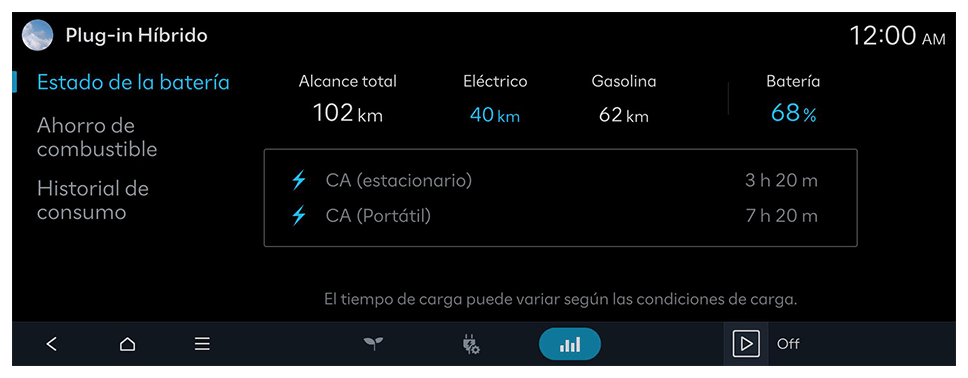
Task: Open the hamburger menu
Action: click(202, 344)
